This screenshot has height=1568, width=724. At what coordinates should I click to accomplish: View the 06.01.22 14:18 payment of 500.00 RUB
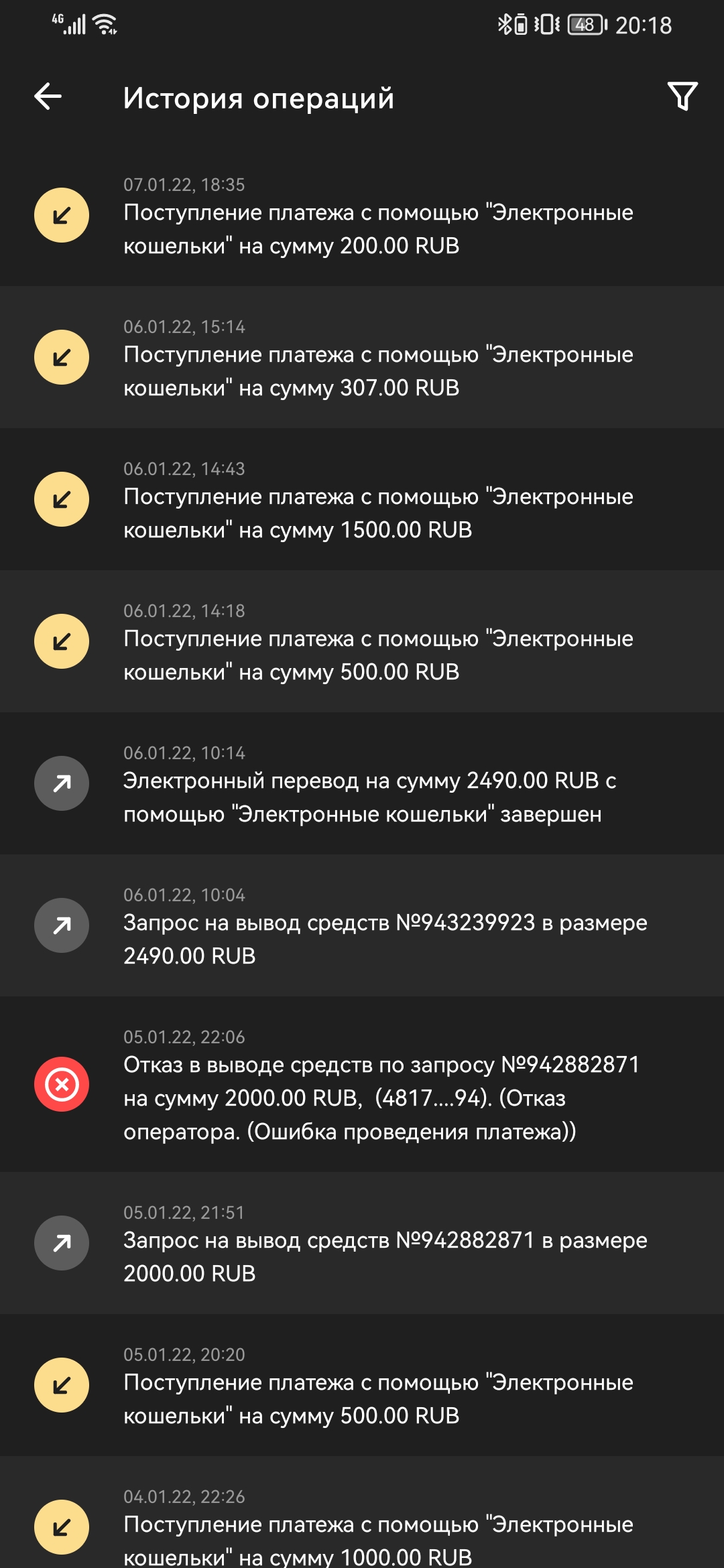362,641
